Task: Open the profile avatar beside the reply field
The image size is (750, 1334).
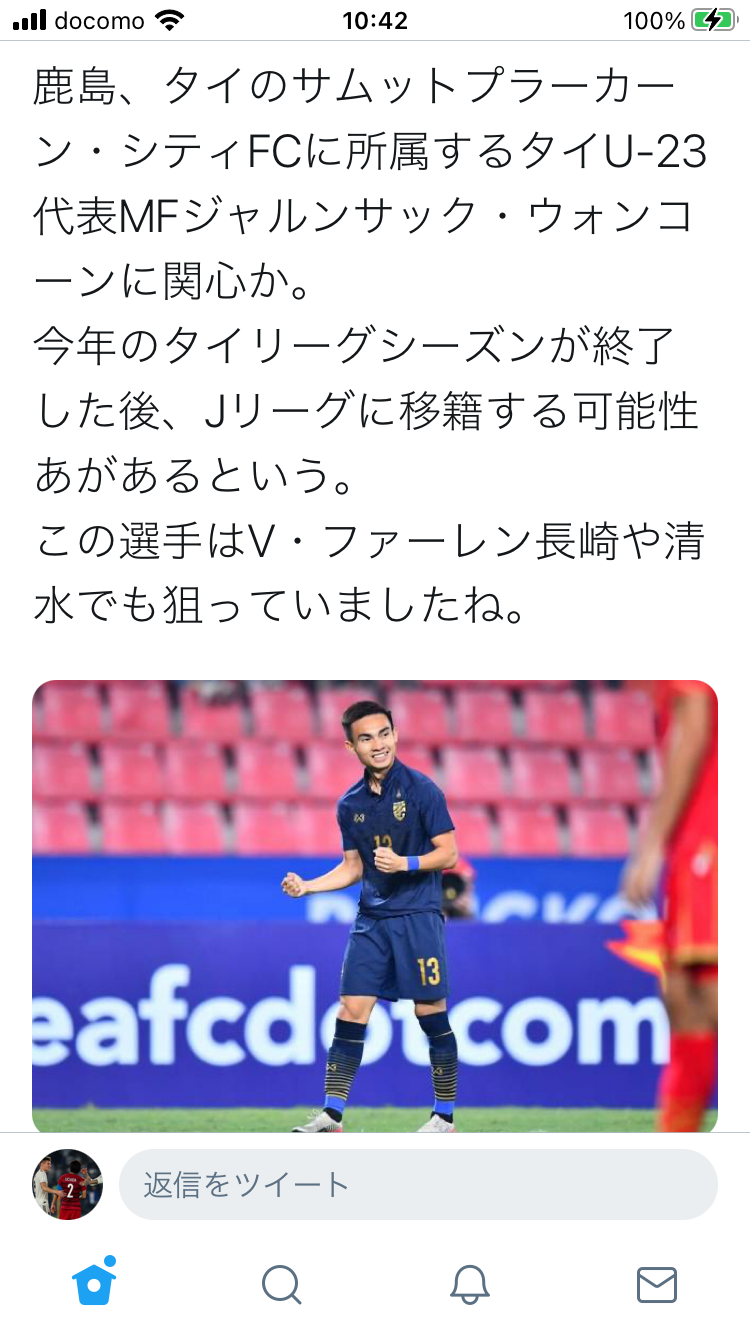Action: click(67, 1184)
